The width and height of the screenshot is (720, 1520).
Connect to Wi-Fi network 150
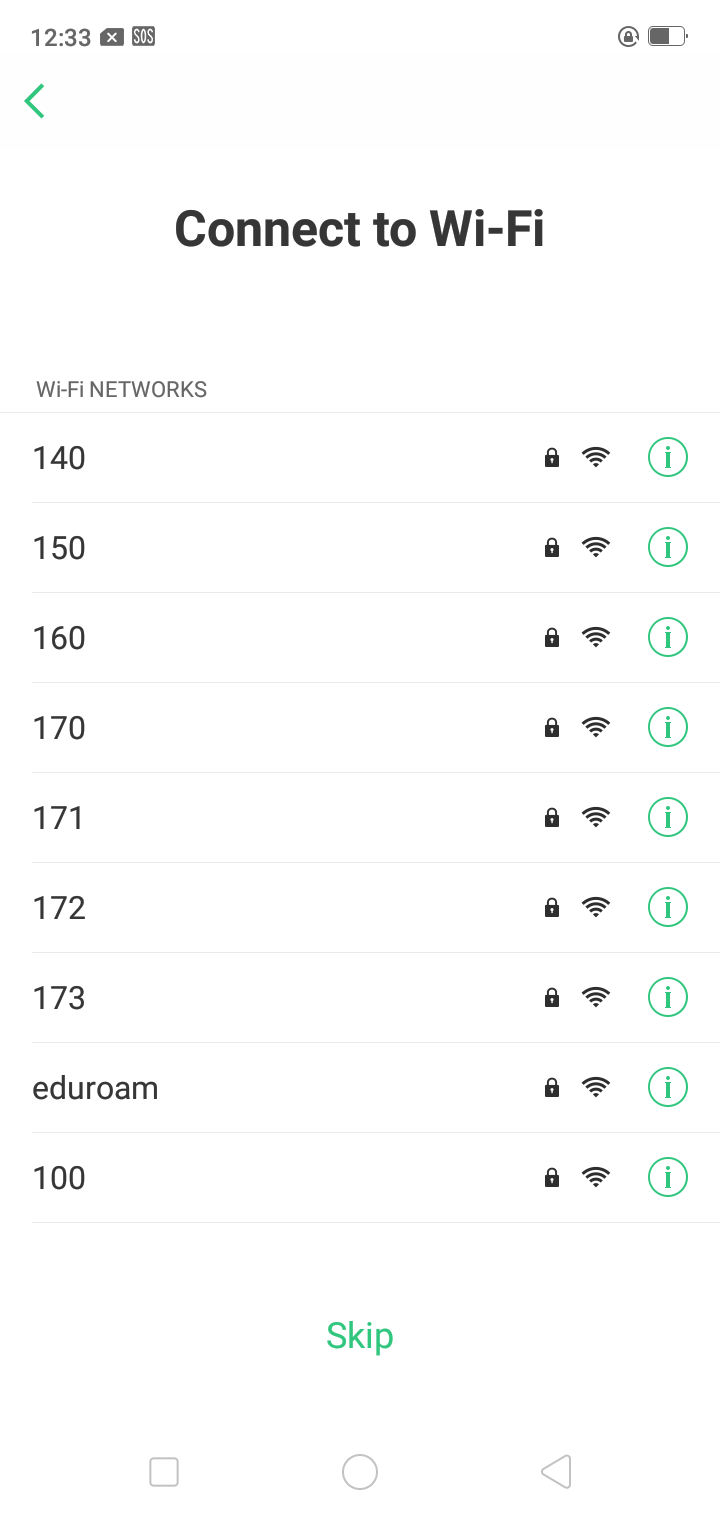click(360, 548)
